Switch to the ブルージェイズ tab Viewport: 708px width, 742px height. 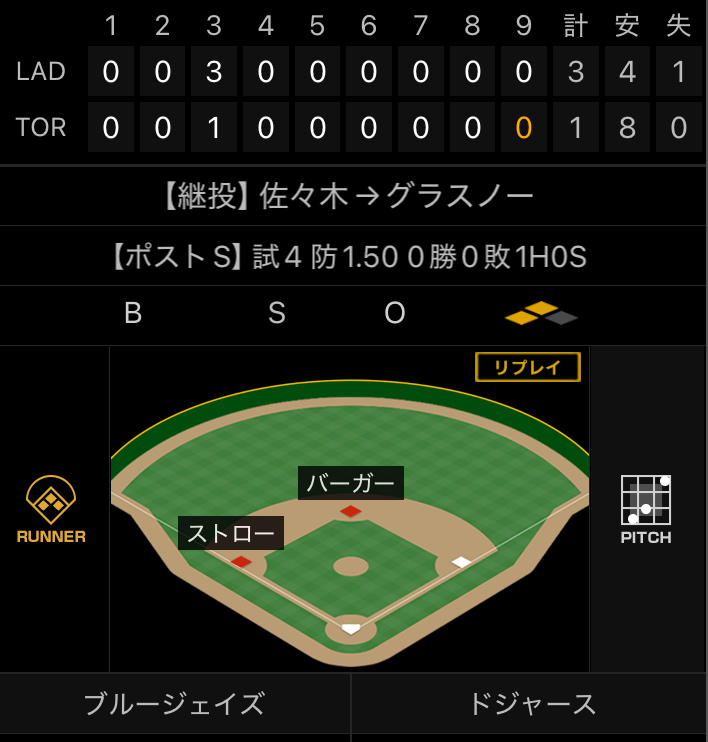click(175, 704)
